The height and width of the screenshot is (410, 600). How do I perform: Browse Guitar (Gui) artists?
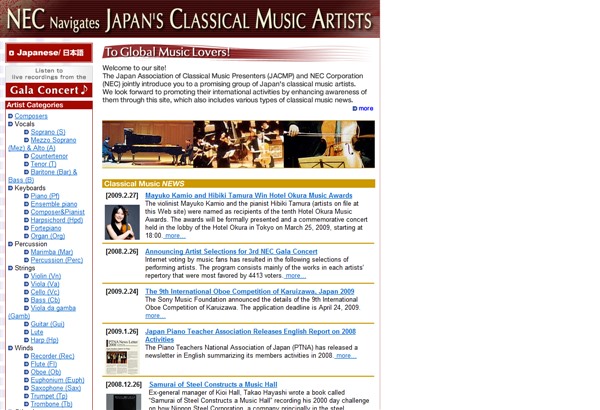click(47, 324)
